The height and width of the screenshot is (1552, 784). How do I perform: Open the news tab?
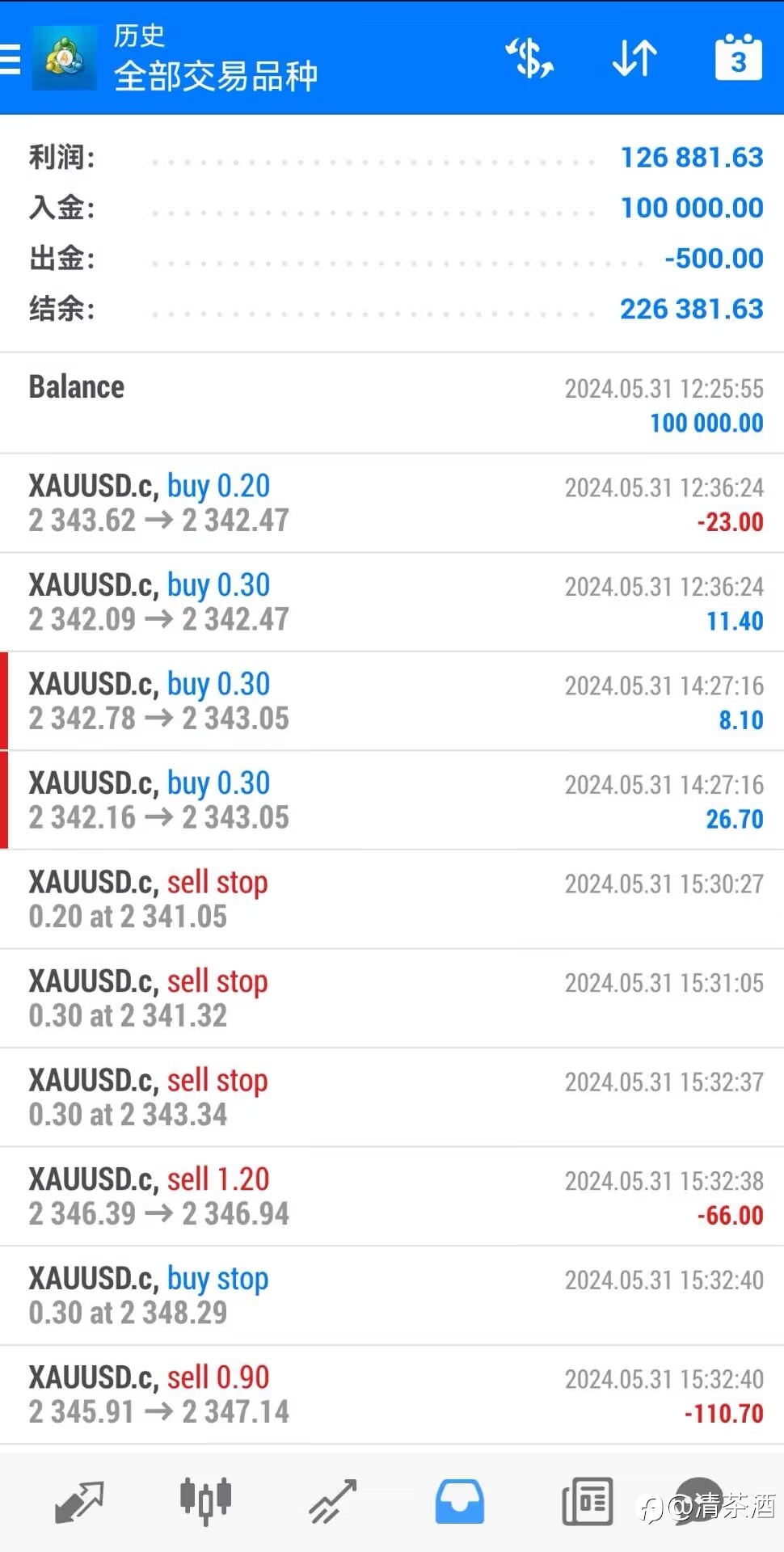[587, 1502]
